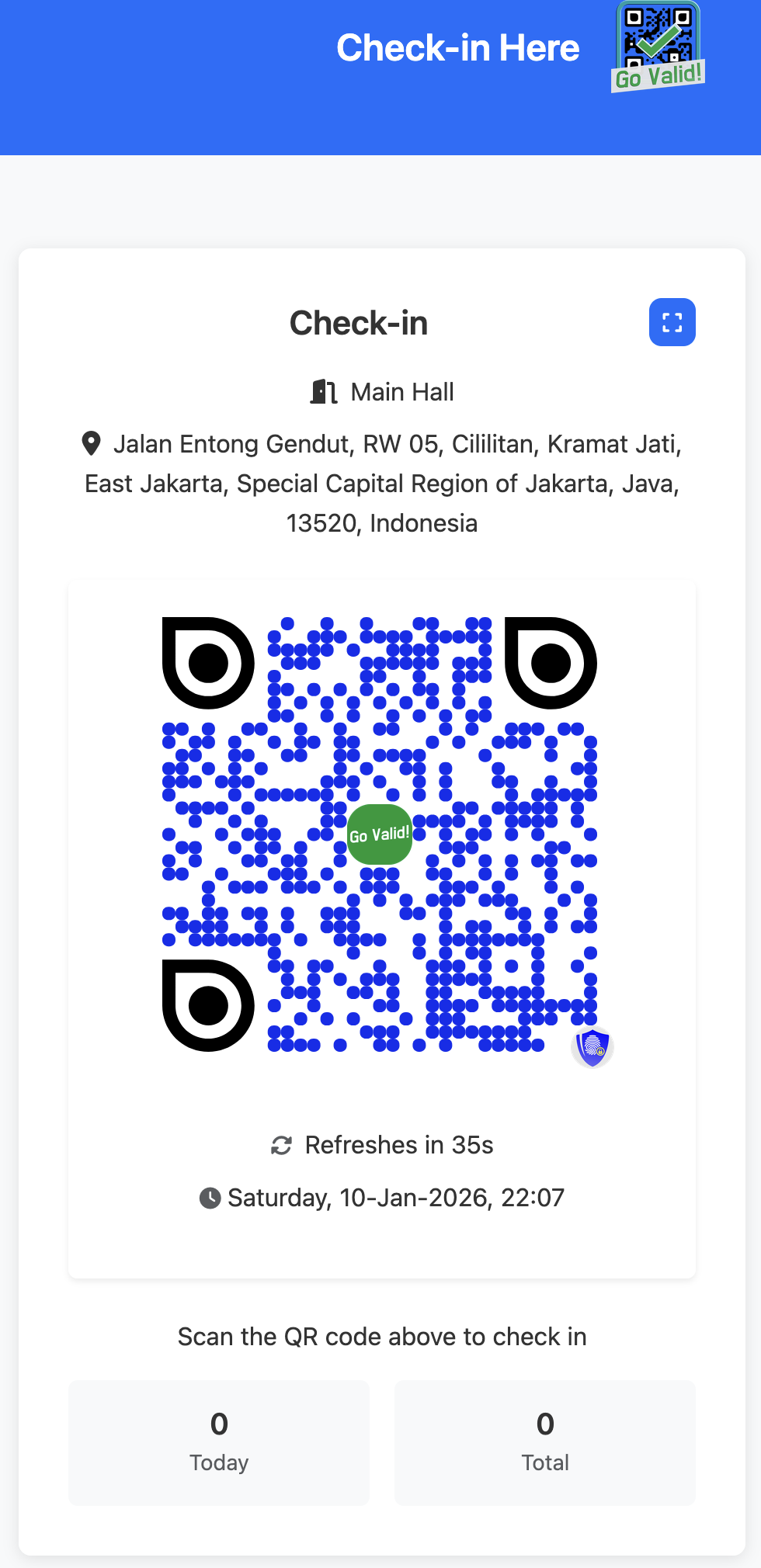
Task: Click the Today statistics card
Action: [x=219, y=1442]
